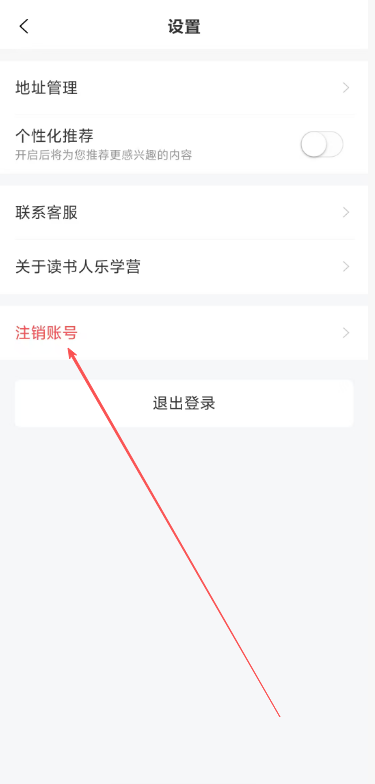Open 地址管理 row
The height and width of the screenshot is (784, 375).
click(x=184, y=88)
